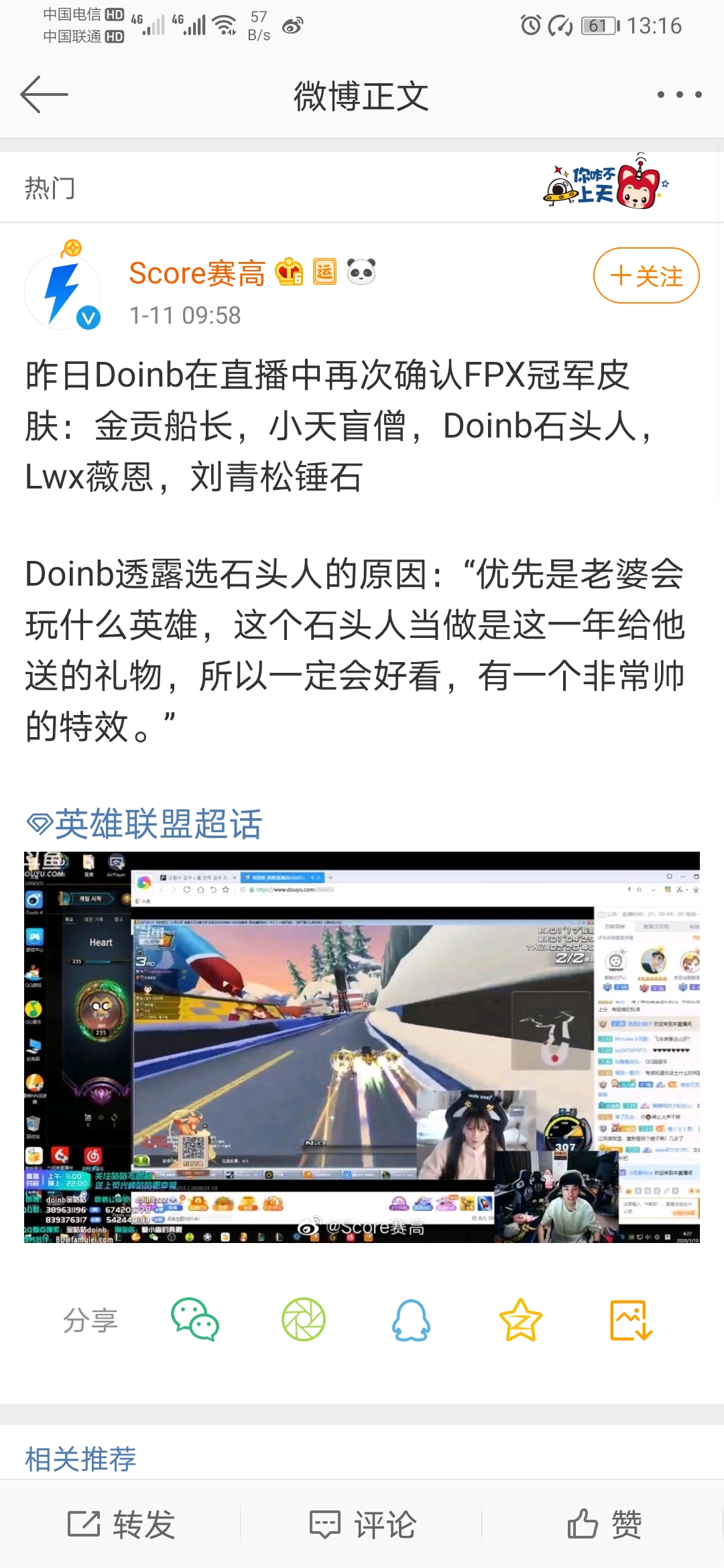Screen dimensions: 724x1568
Task: Open Score赛高's profile avatar
Action: [62, 292]
